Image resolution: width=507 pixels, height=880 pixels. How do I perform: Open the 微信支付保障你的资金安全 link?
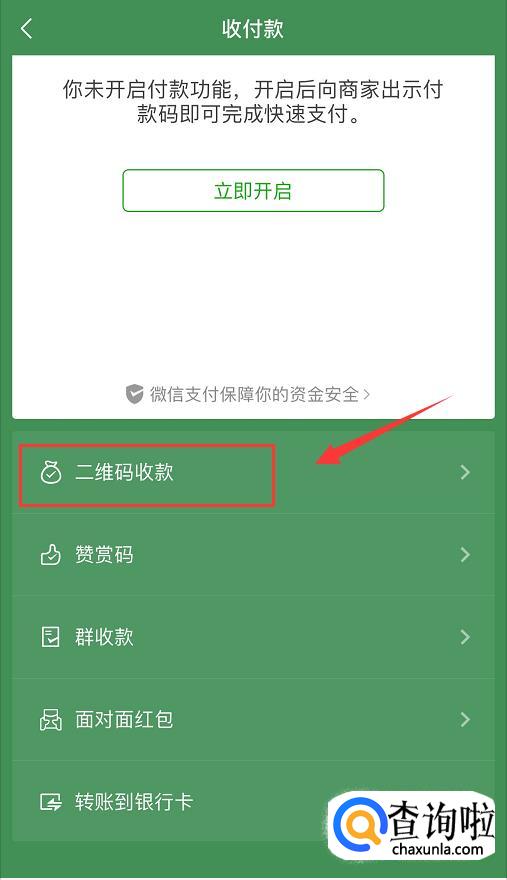[248, 394]
